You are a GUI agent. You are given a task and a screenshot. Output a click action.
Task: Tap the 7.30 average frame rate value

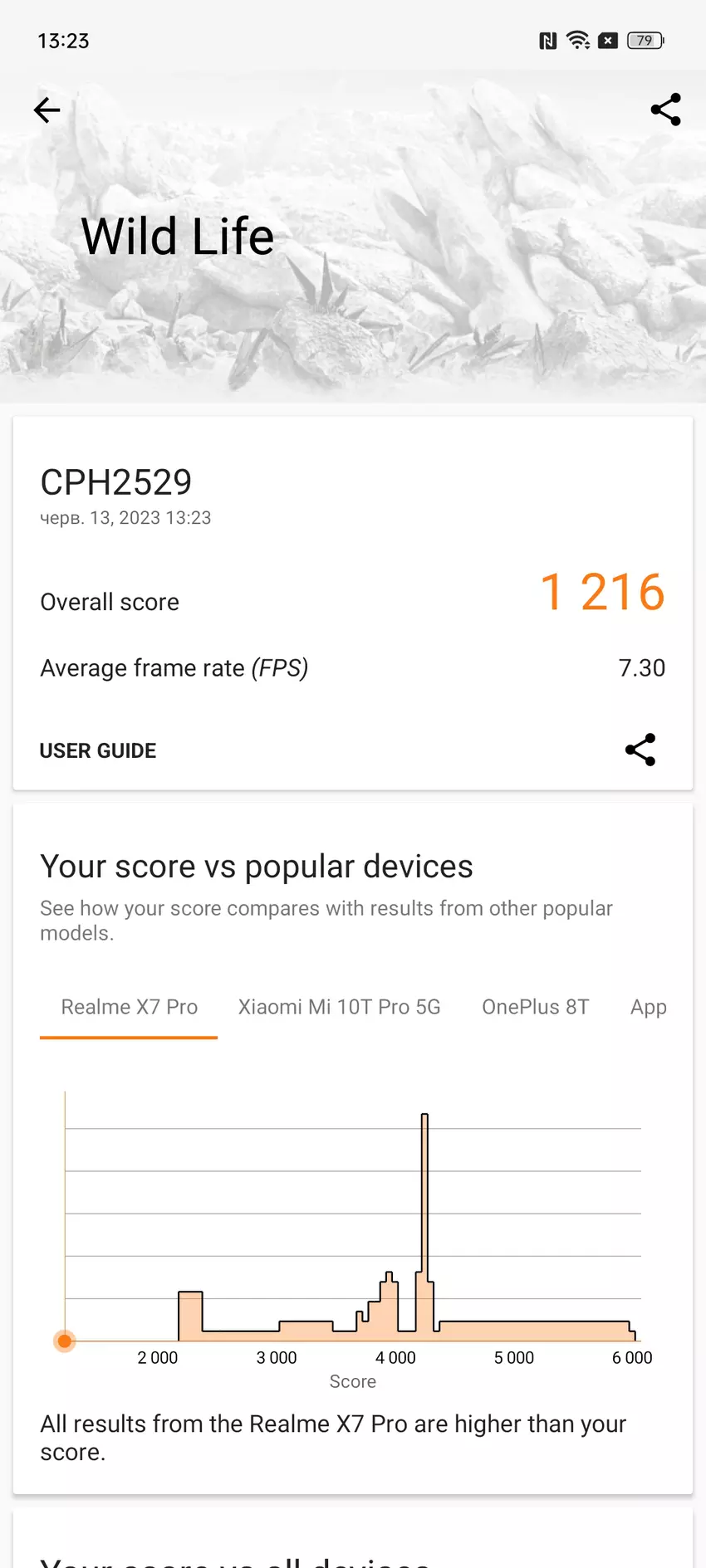click(x=642, y=667)
